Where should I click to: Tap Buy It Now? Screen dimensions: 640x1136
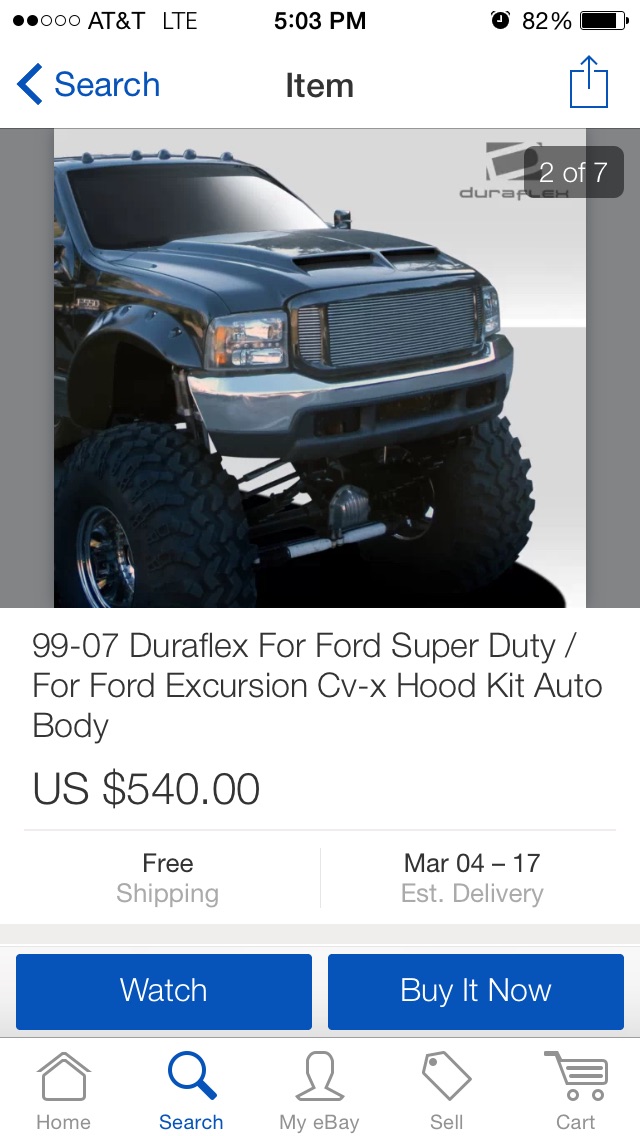coord(475,990)
